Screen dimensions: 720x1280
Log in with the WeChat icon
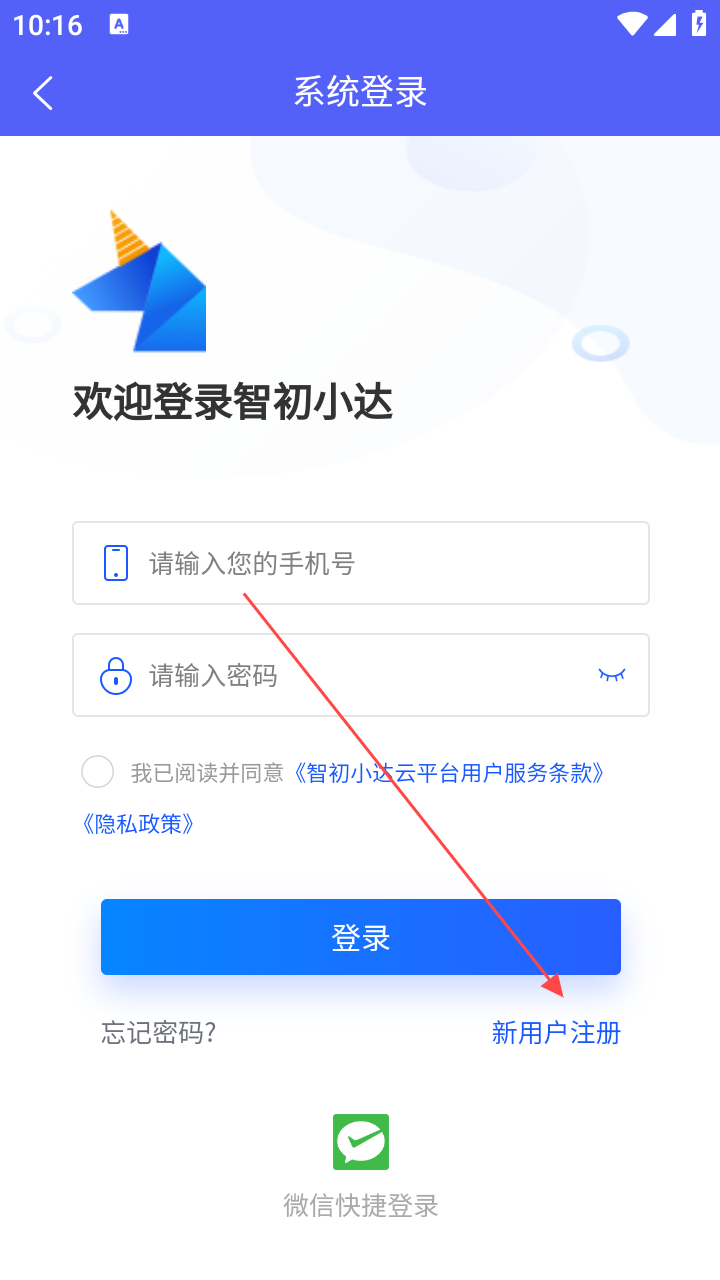tap(360, 1142)
